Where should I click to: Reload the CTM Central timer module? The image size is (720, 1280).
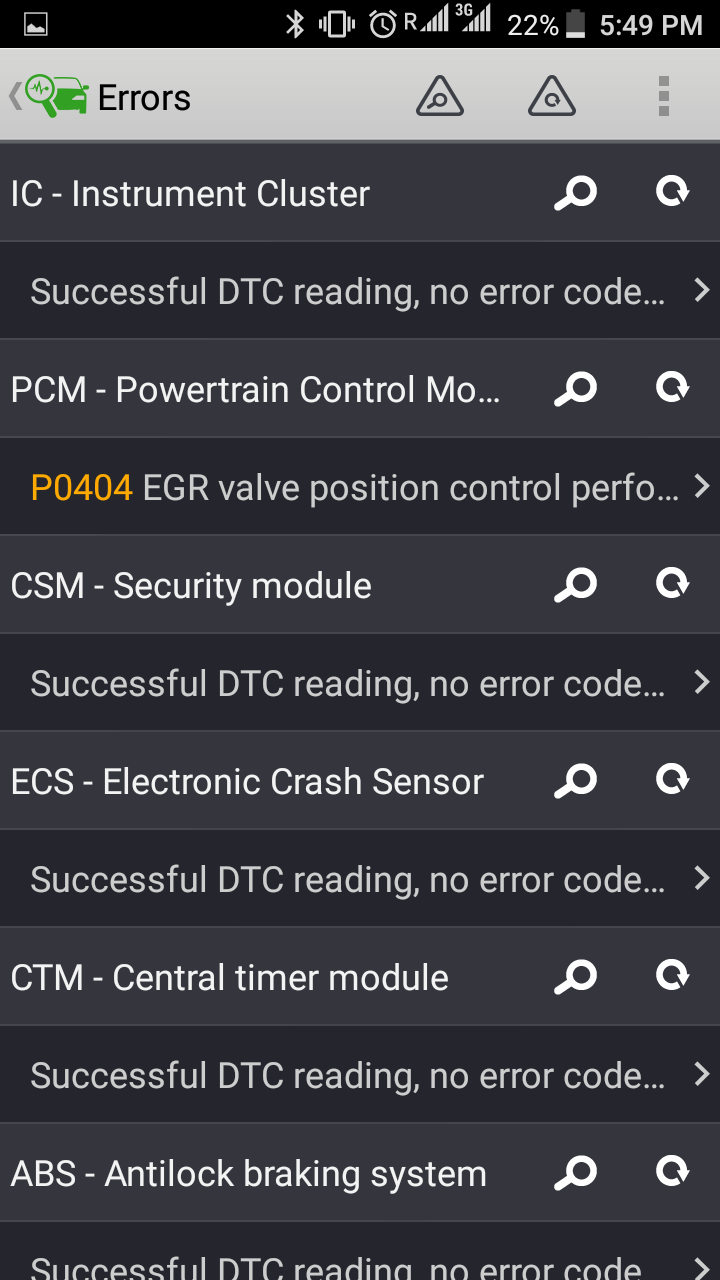pos(673,975)
